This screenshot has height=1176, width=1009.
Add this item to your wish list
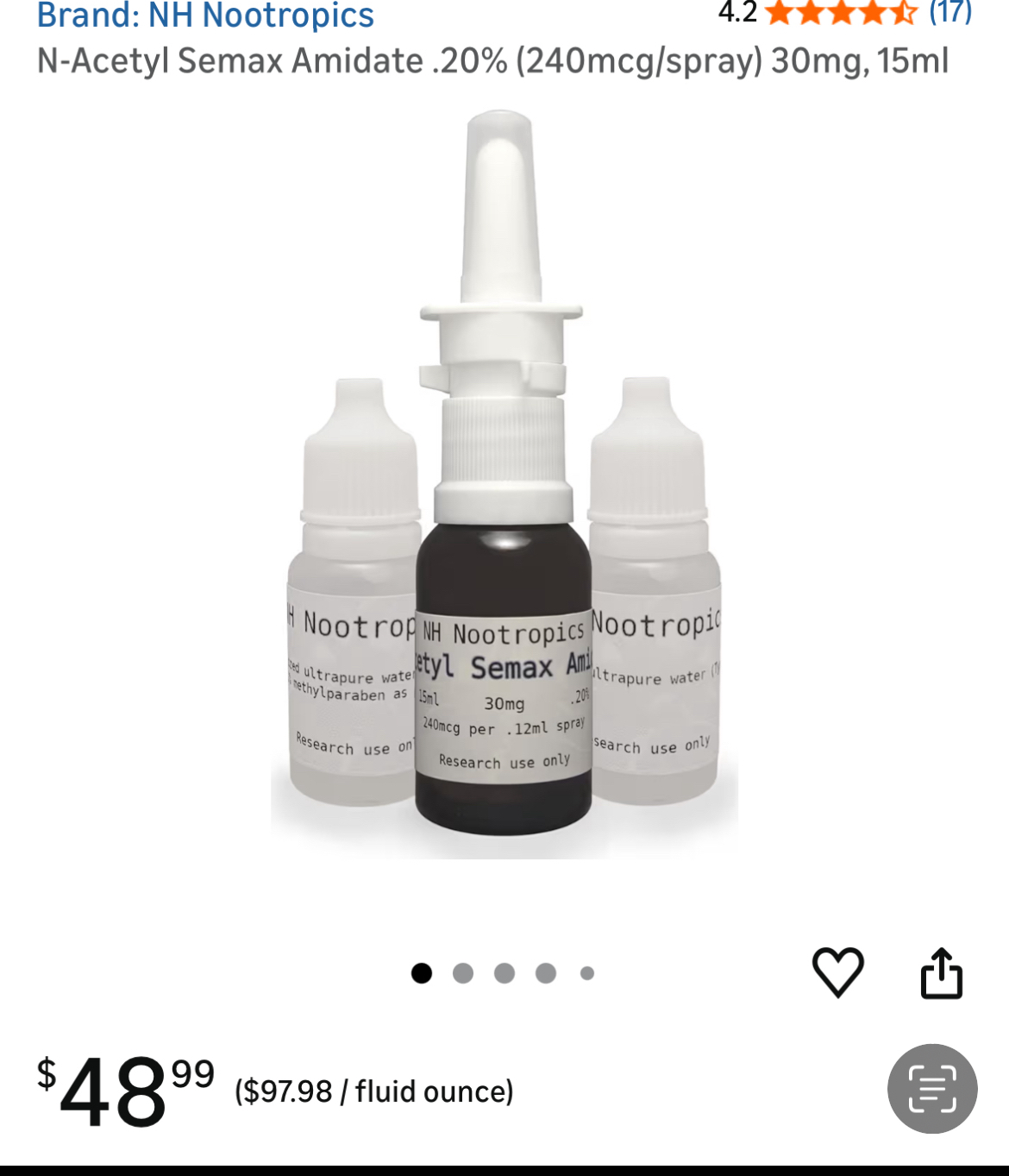837,972
